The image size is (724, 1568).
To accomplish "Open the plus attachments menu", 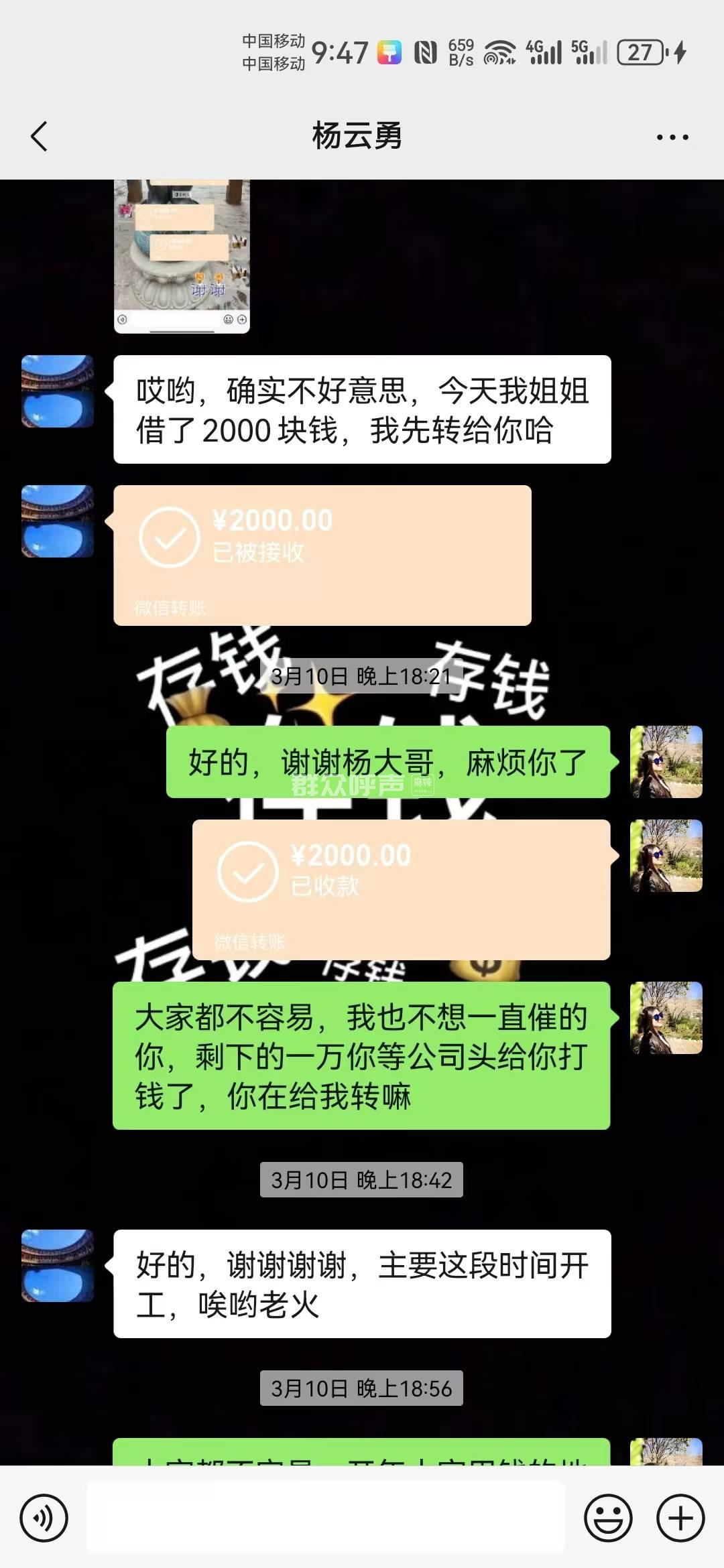I will (x=680, y=1518).
